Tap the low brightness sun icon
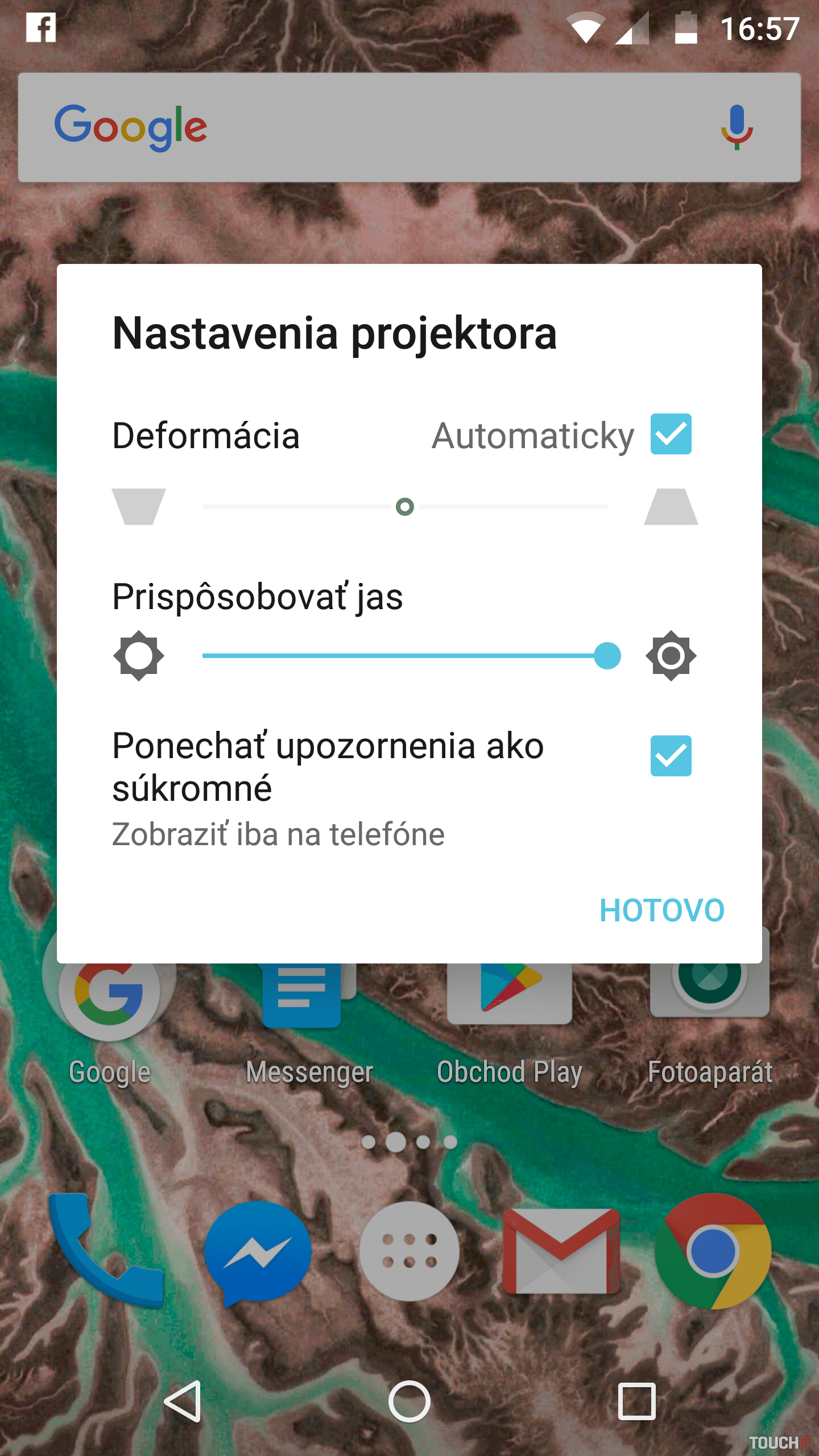The width and height of the screenshot is (819, 1456). coord(139,656)
